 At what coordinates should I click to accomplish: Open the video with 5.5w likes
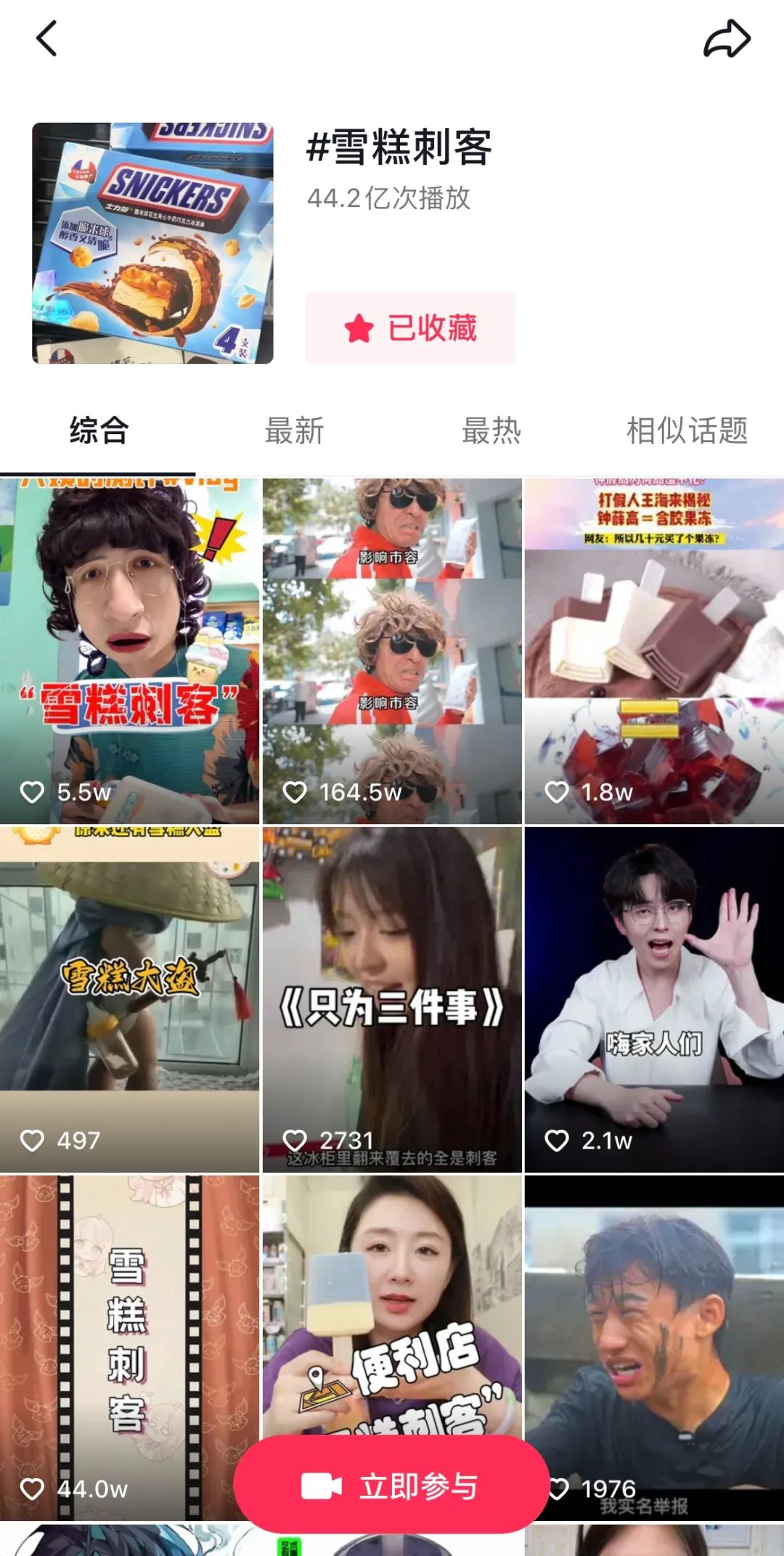[x=129, y=651]
